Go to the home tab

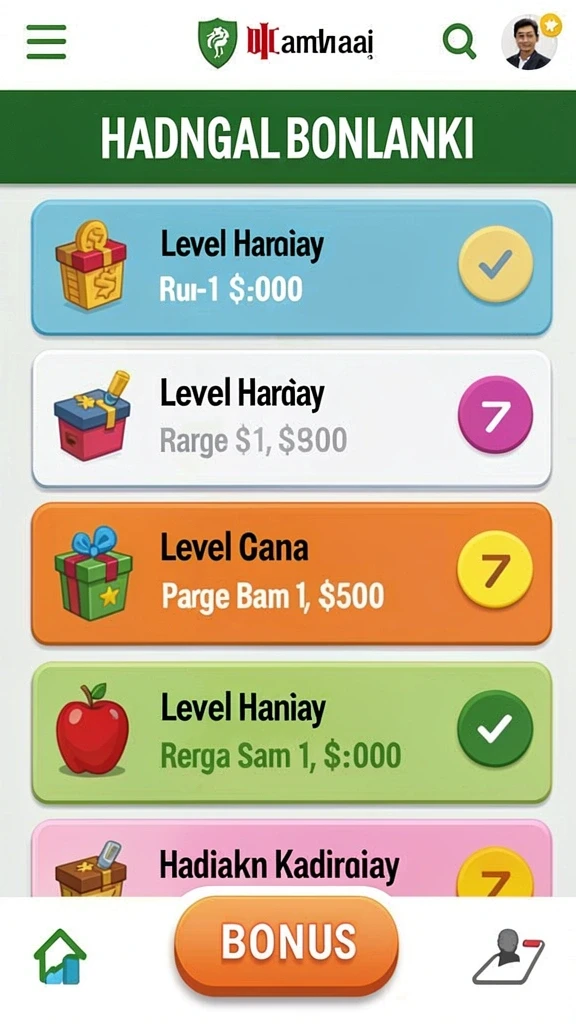pyautogui.click(x=59, y=957)
